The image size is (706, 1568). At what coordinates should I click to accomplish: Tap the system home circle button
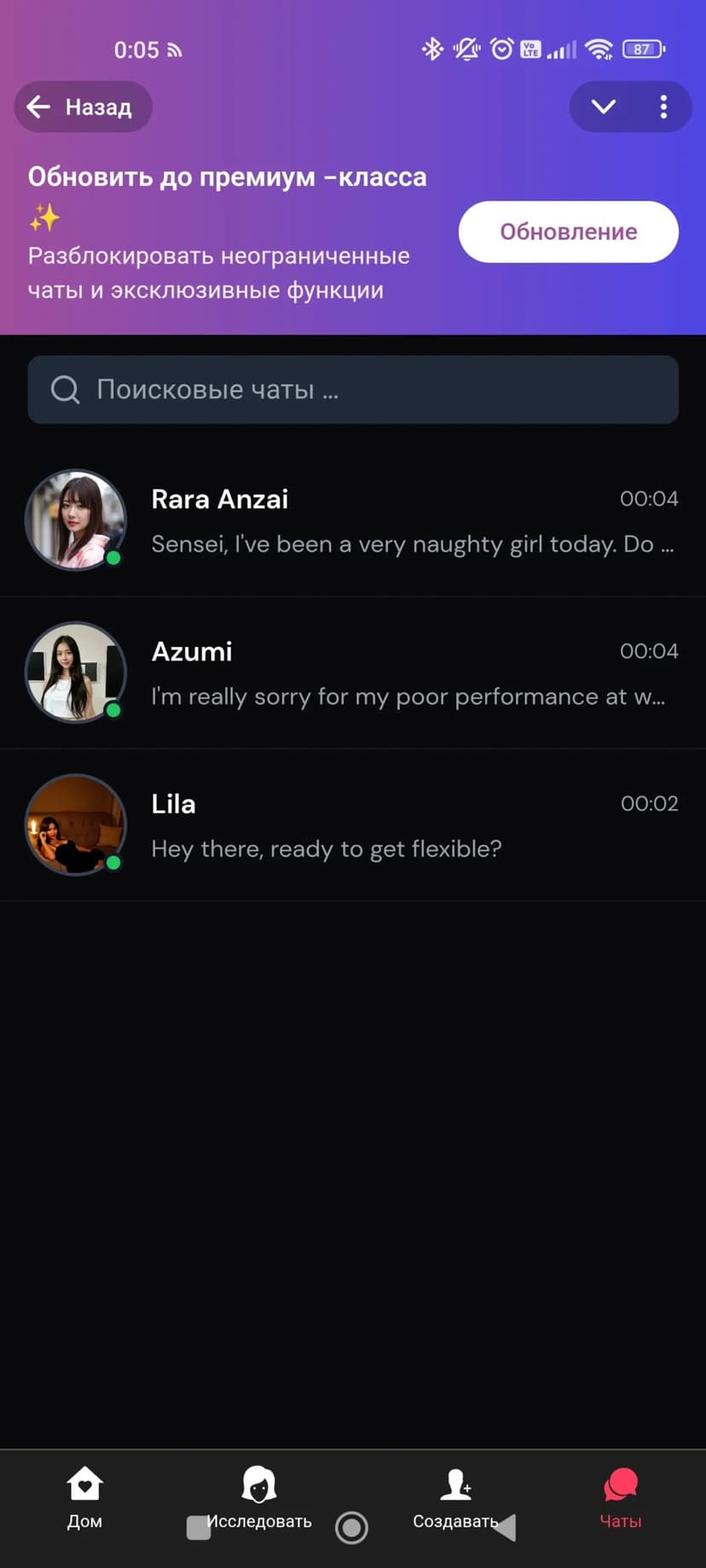(x=351, y=1528)
